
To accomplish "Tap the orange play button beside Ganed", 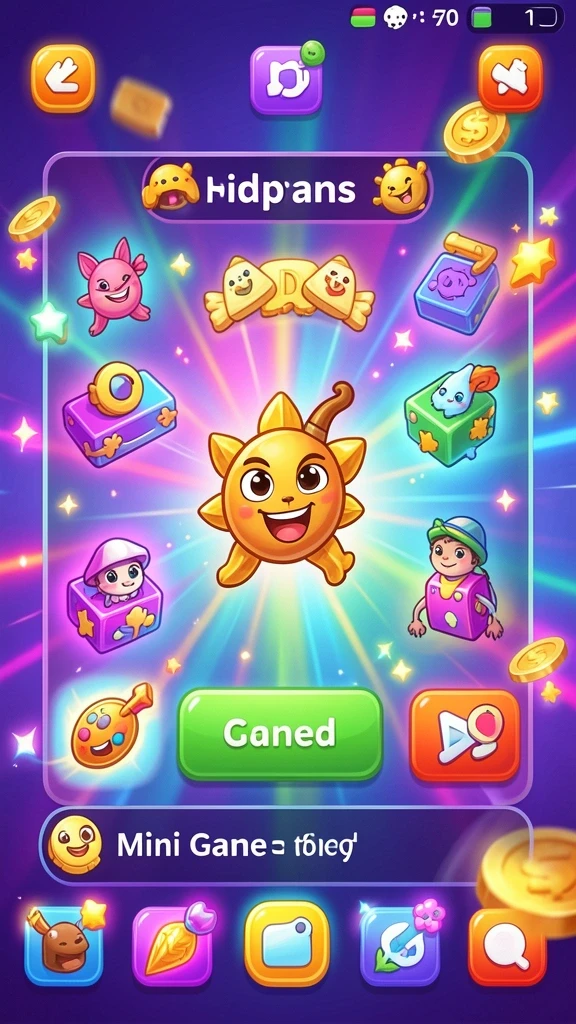I will point(464,735).
